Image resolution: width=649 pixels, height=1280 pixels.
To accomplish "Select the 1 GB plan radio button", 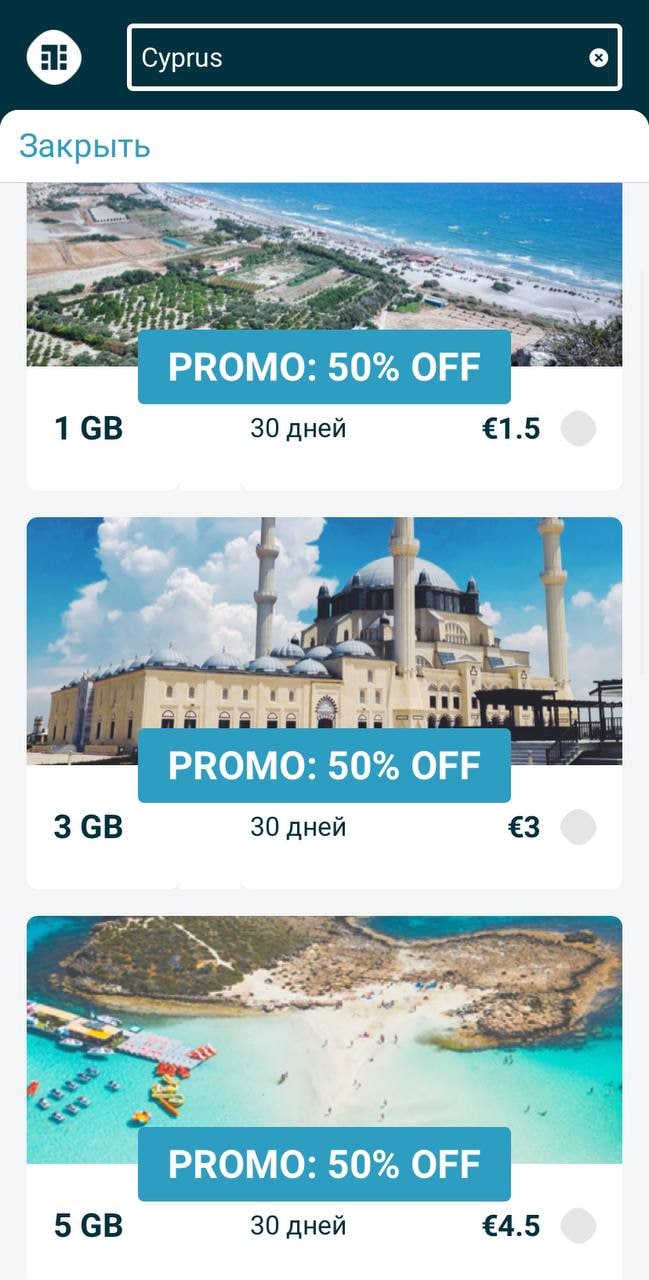I will pyautogui.click(x=578, y=429).
